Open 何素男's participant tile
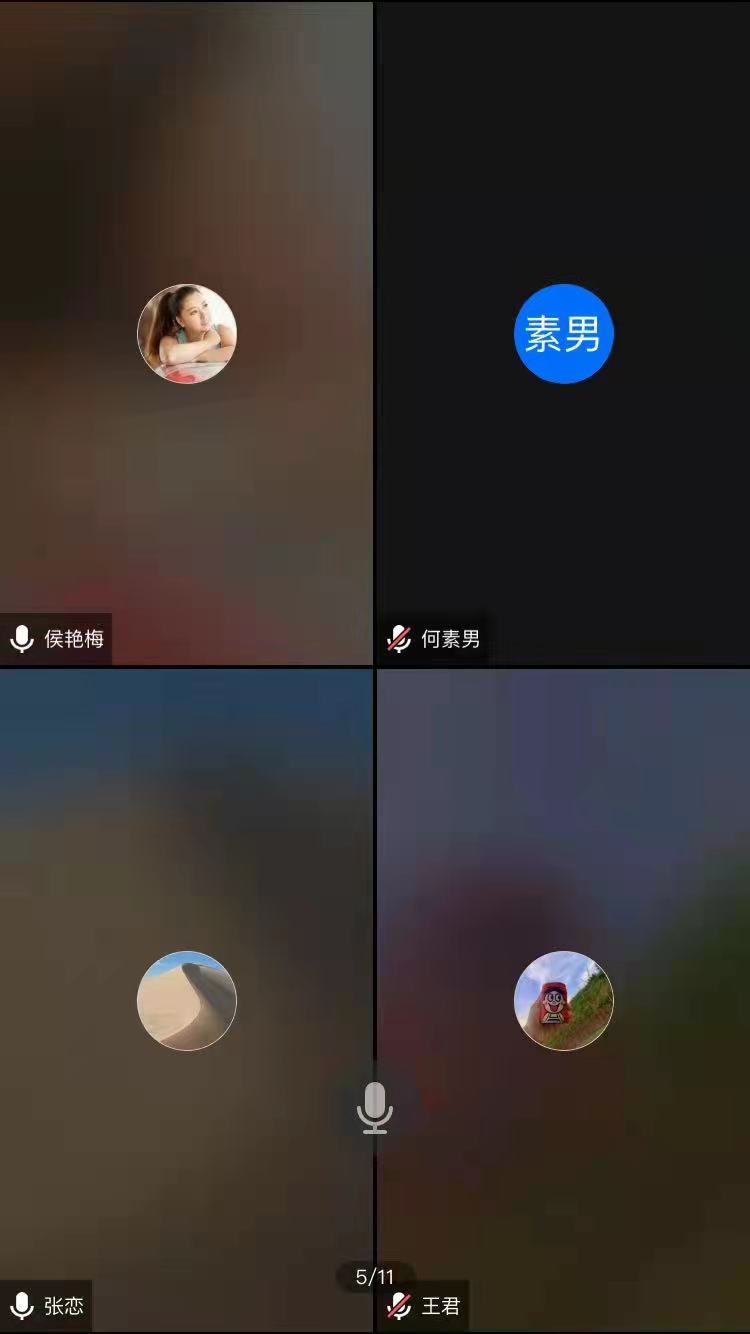Screen dimensions: 750x1334 tap(563, 333)
